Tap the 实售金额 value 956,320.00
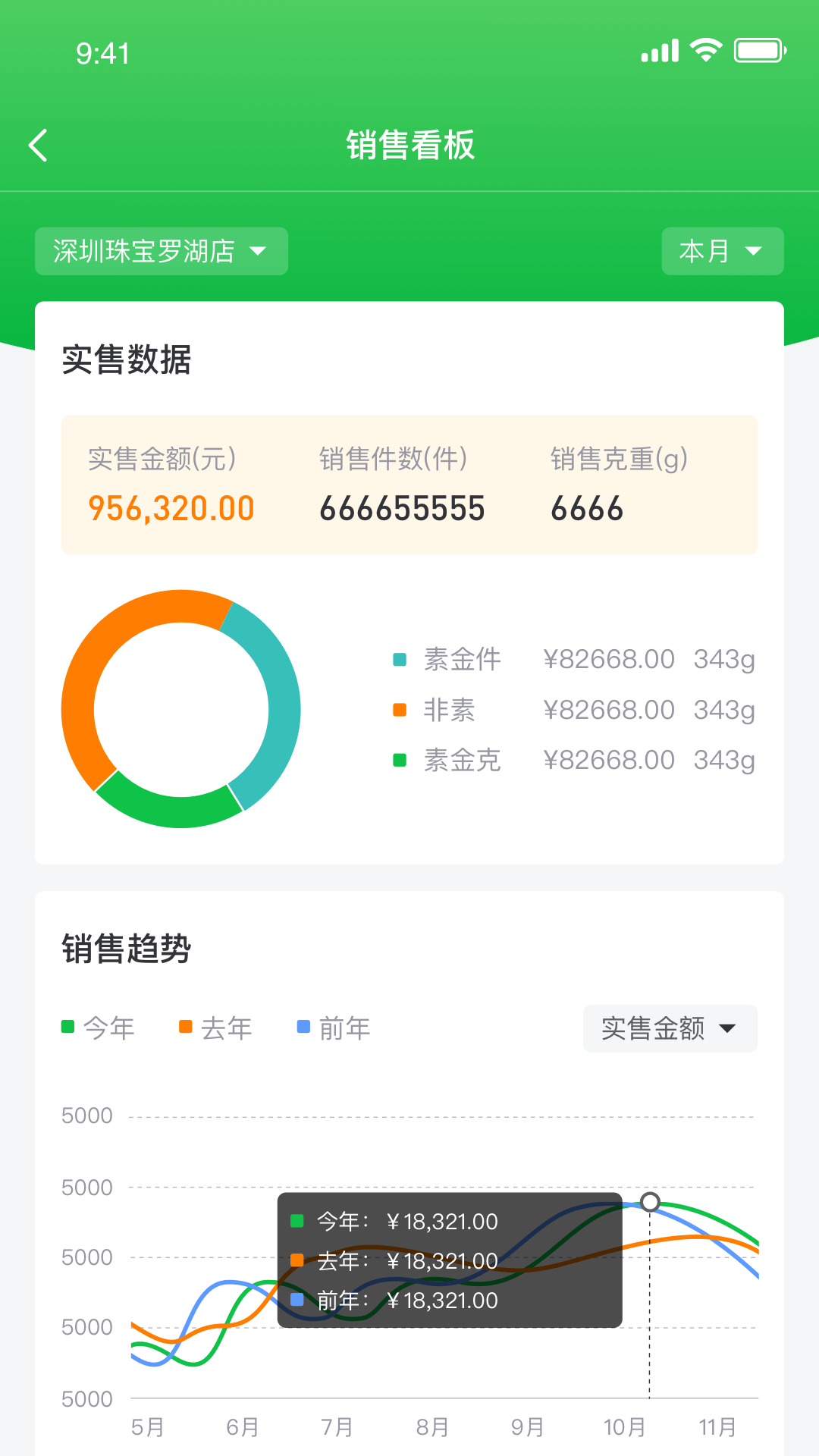This screenshot has width=819, height=1456. 171,508
